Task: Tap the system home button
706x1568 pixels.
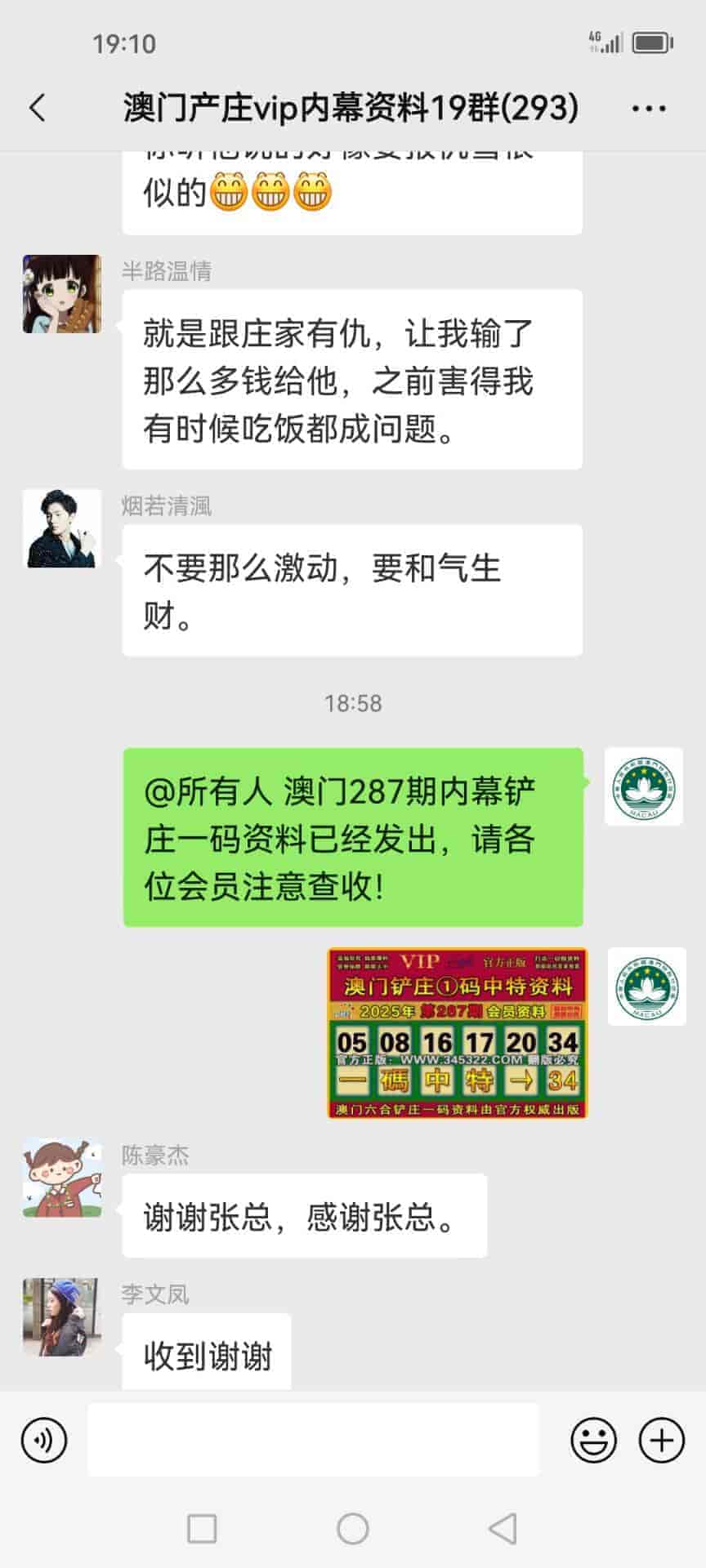Action: pos(353,1528)
